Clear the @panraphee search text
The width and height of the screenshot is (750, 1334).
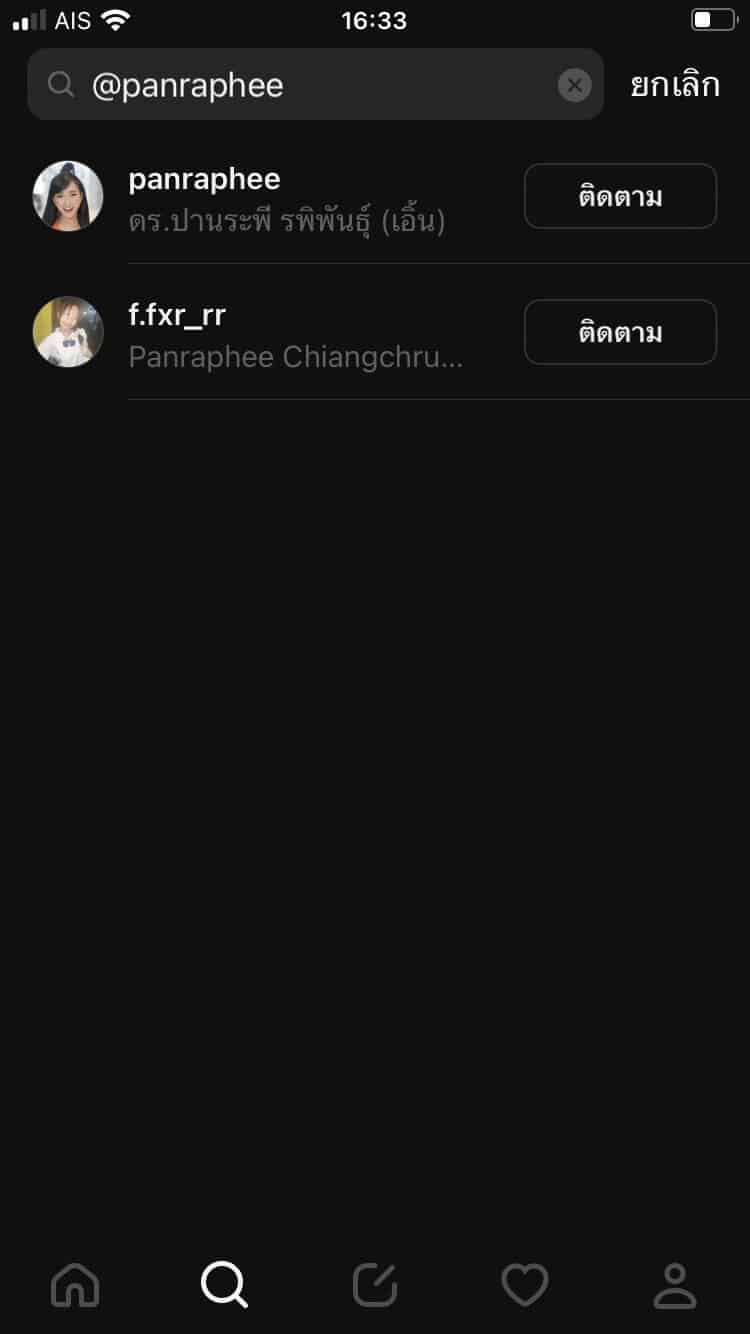(x=574, y=86)
